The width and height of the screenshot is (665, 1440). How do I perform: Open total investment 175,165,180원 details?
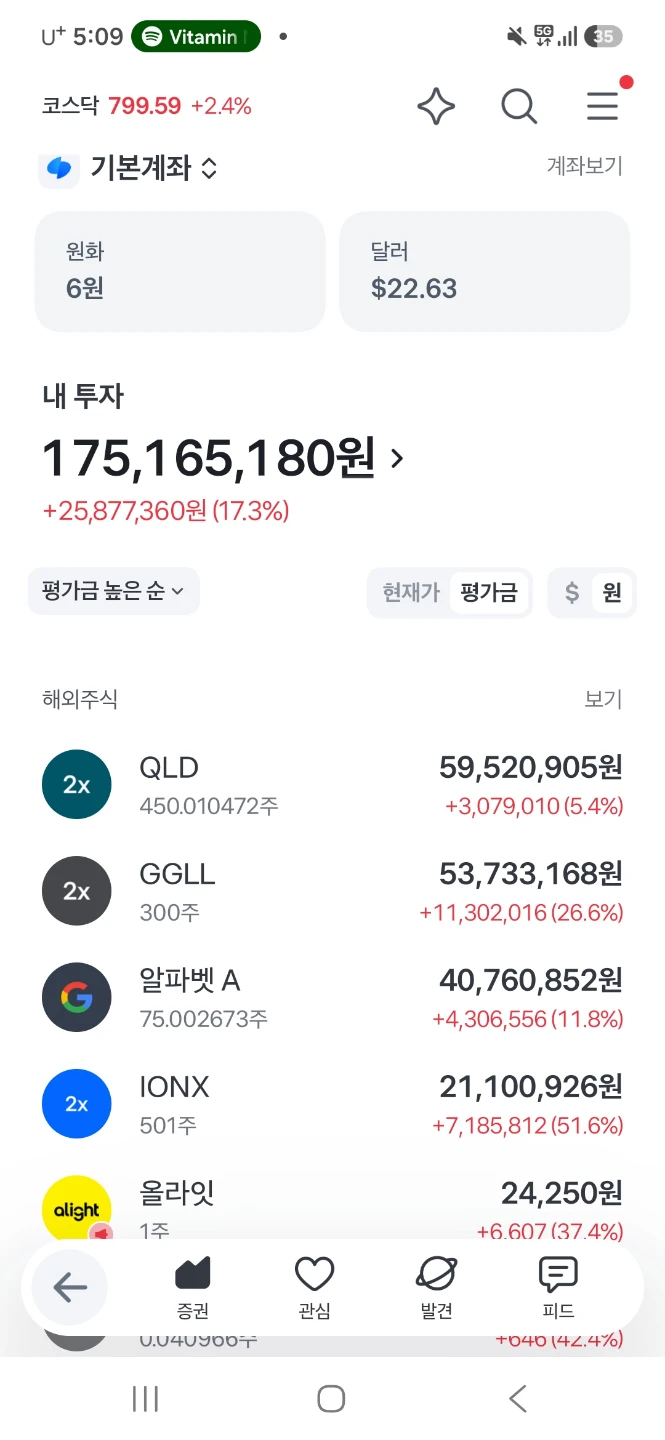[223, 458]
